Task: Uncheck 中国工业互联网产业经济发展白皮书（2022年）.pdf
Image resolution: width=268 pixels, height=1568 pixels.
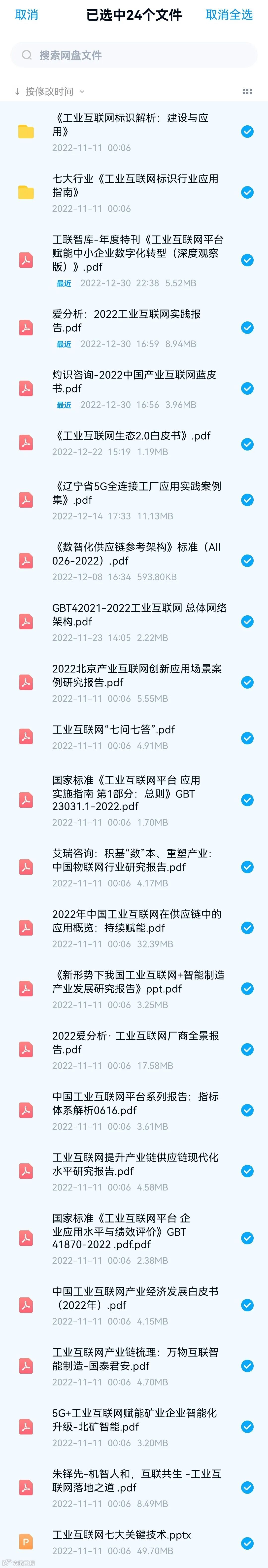Action: (x=247, y=1305)
